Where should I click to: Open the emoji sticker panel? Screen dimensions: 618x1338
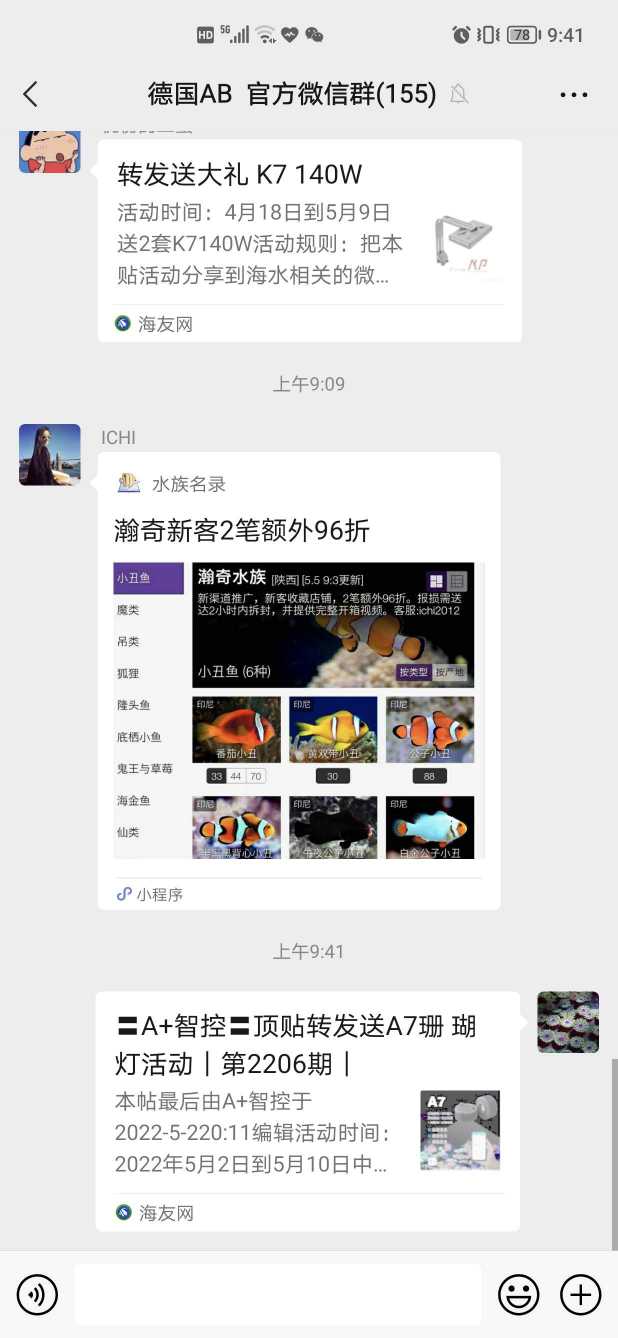519,1295
